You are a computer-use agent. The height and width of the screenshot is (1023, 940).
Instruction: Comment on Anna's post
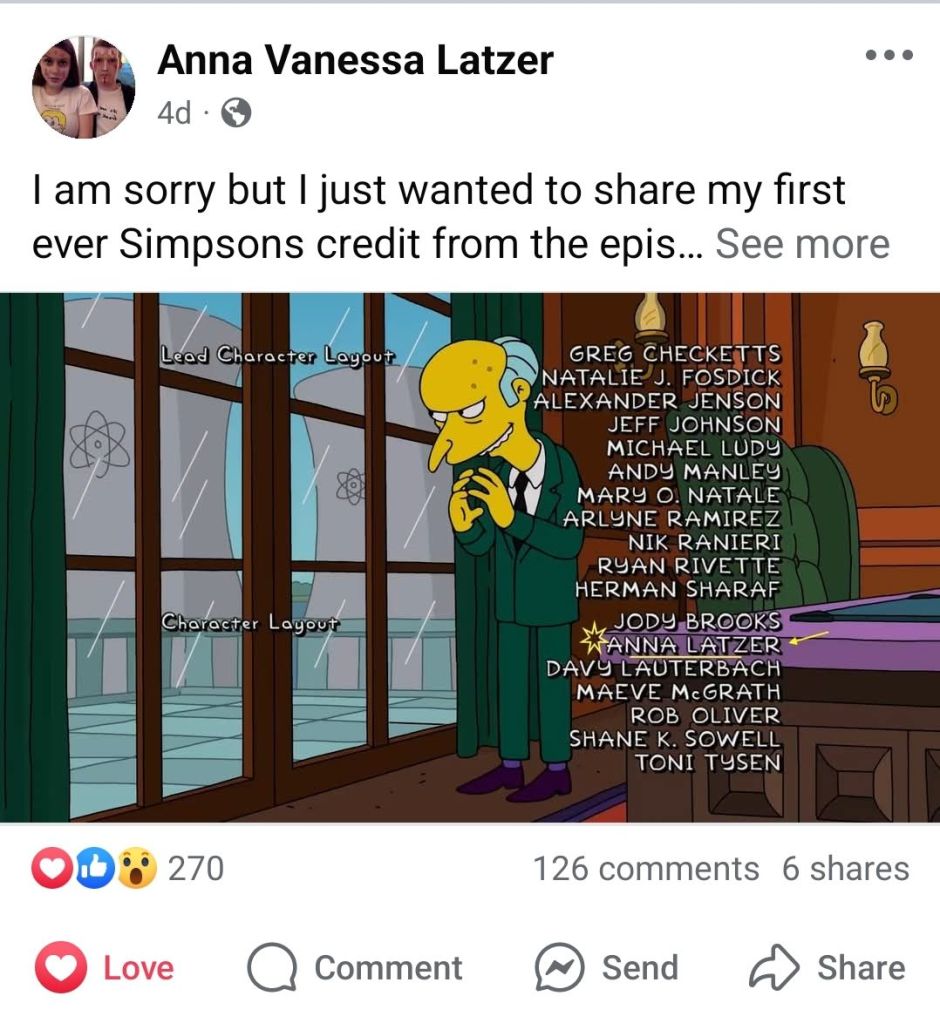click(355, 967)
